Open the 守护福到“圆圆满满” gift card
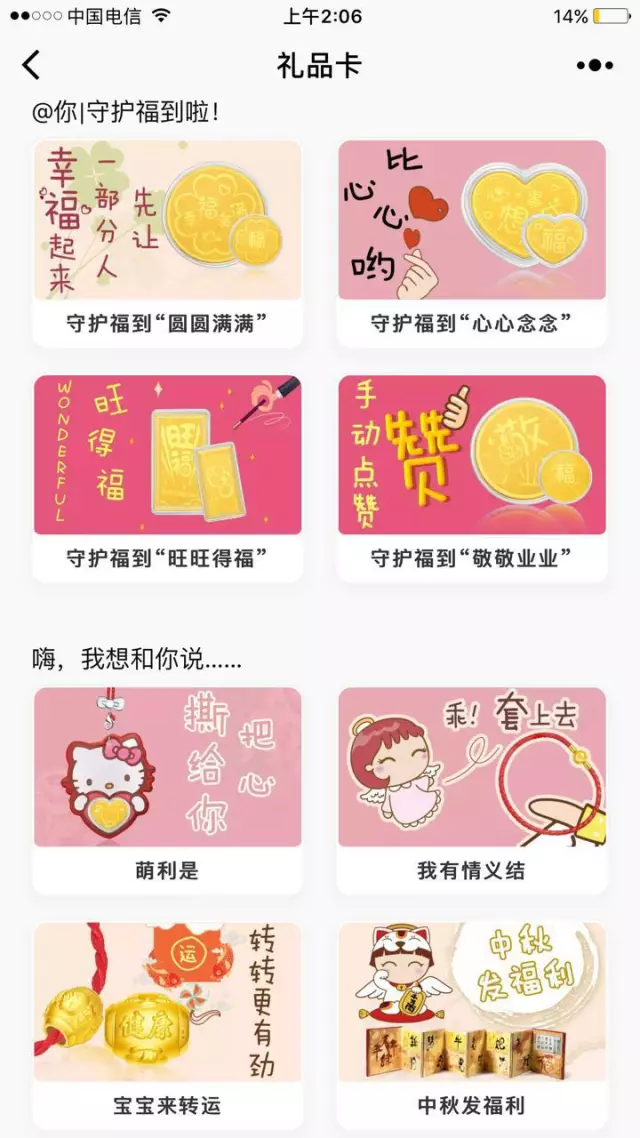The height and width of the screenshot is (1138, 640). pos(167,243)
